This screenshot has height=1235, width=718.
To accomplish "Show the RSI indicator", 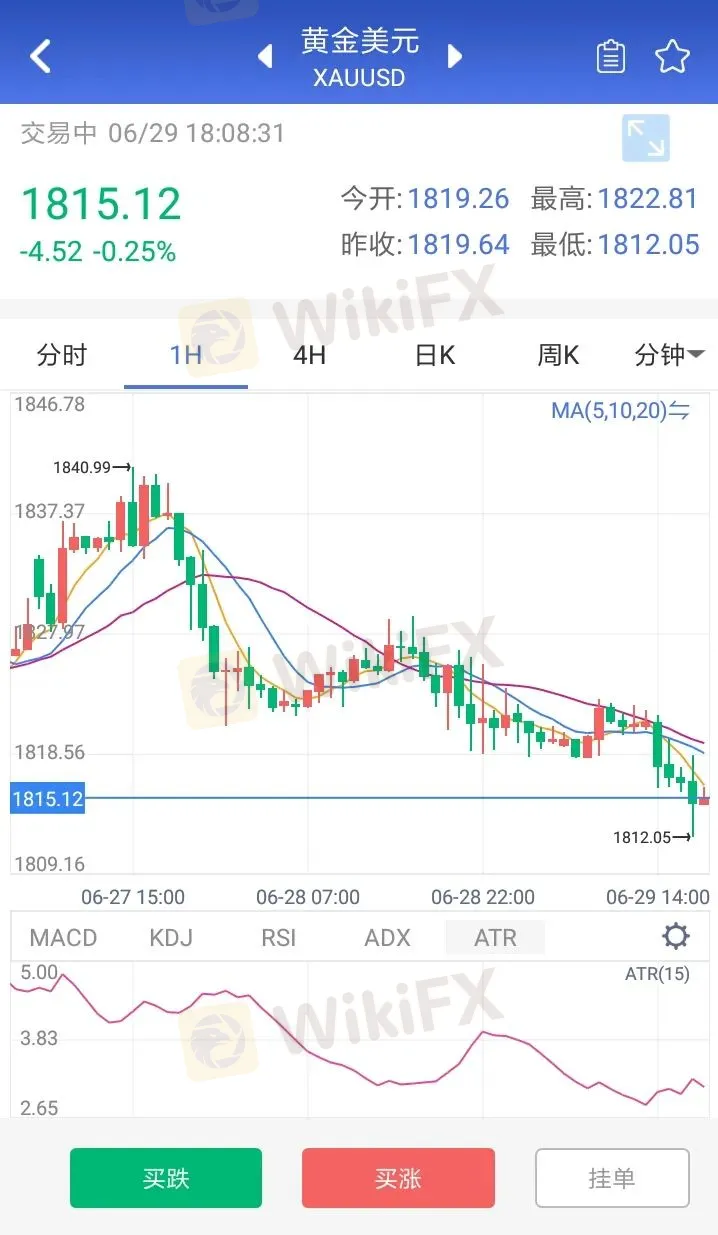I will point(278,938).
